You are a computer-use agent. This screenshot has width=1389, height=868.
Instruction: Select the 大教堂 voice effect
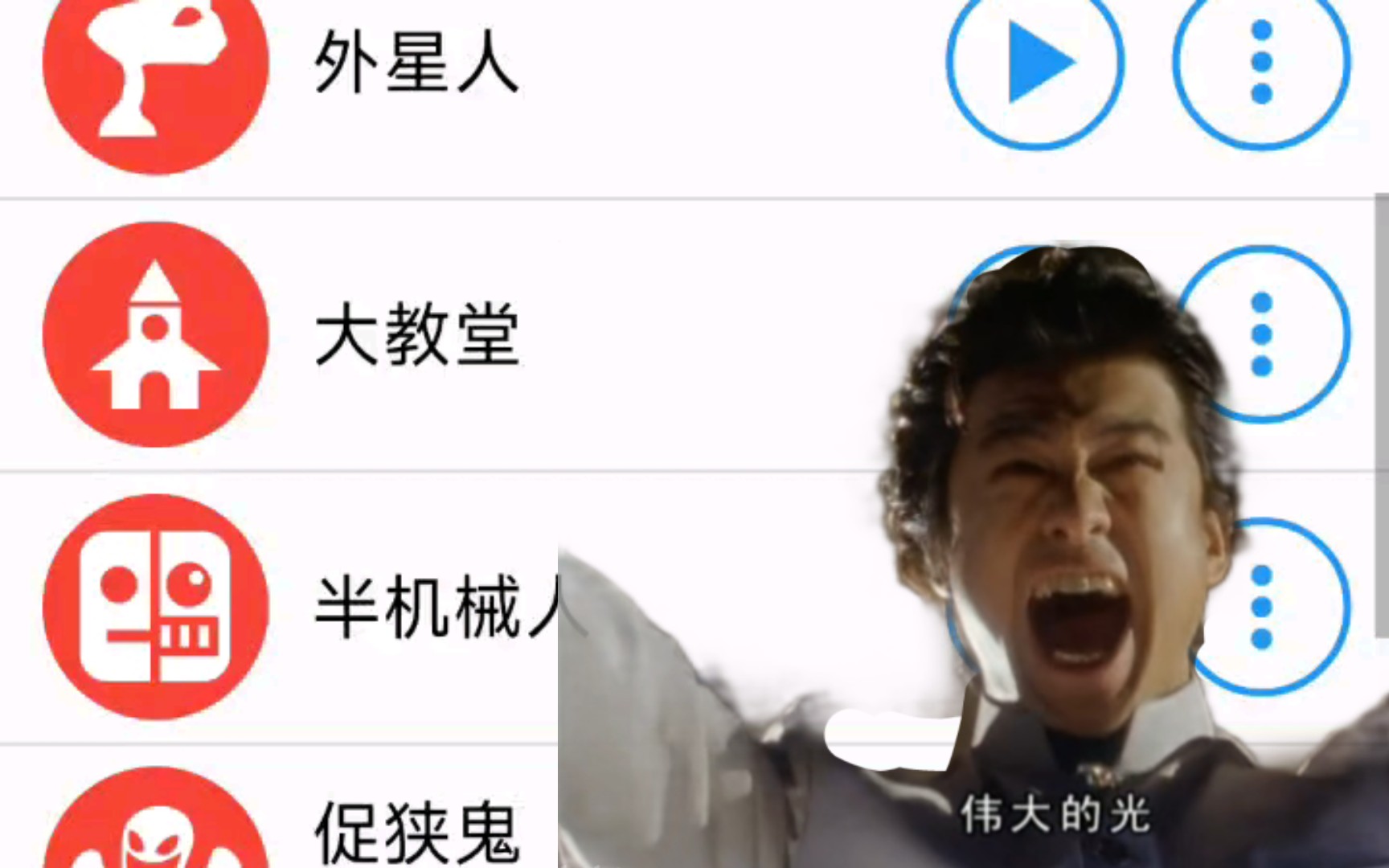tap(416, 334)
